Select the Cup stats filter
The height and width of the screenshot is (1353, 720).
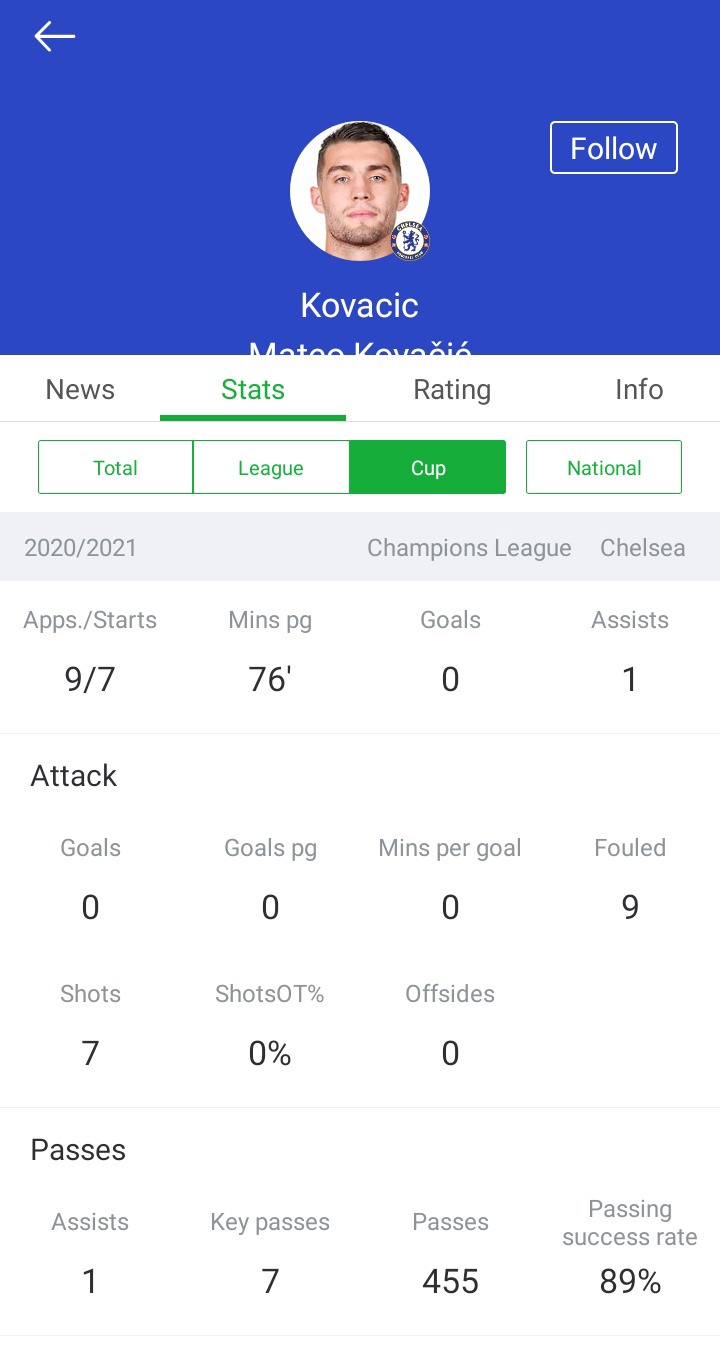tap(428, 467)
